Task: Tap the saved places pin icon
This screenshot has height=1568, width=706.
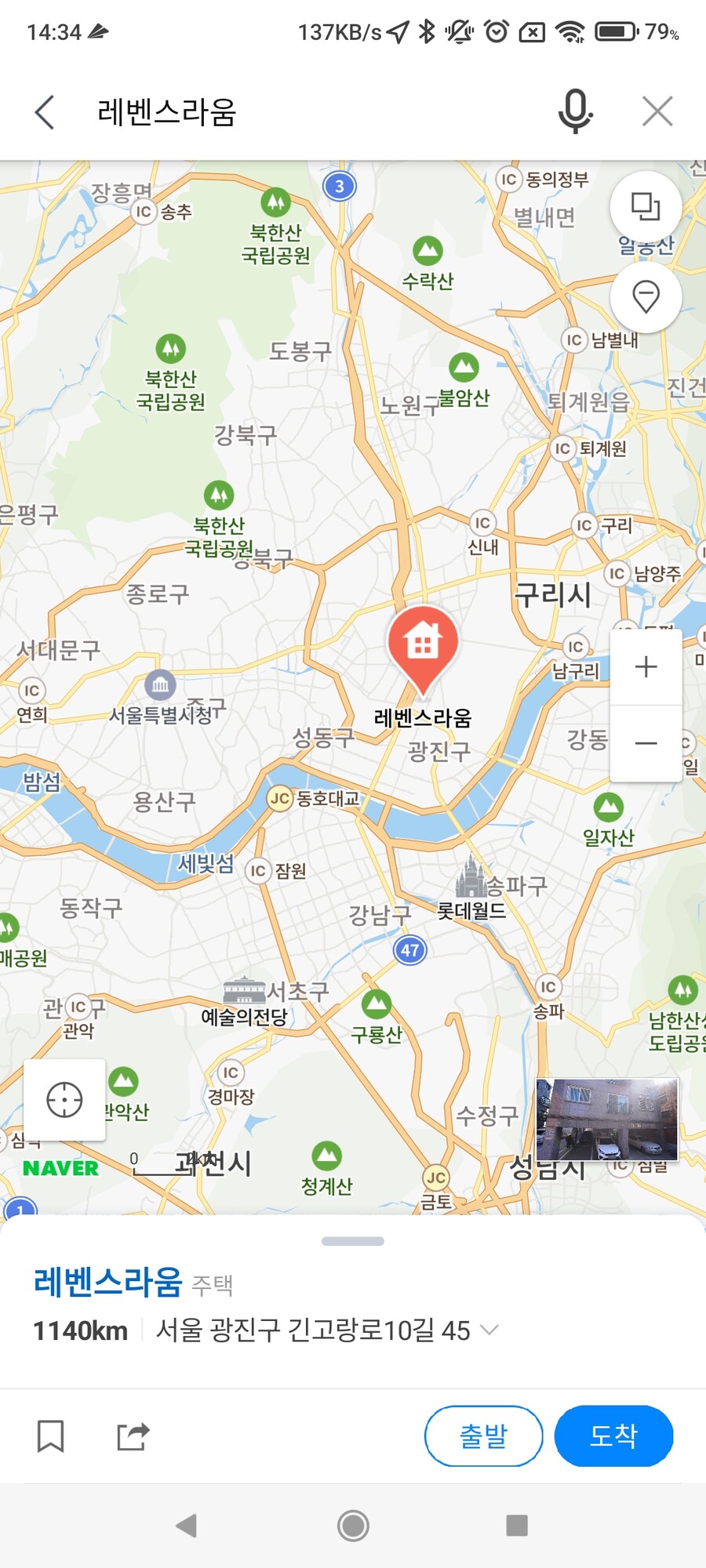Action: (x=646, y=297)
